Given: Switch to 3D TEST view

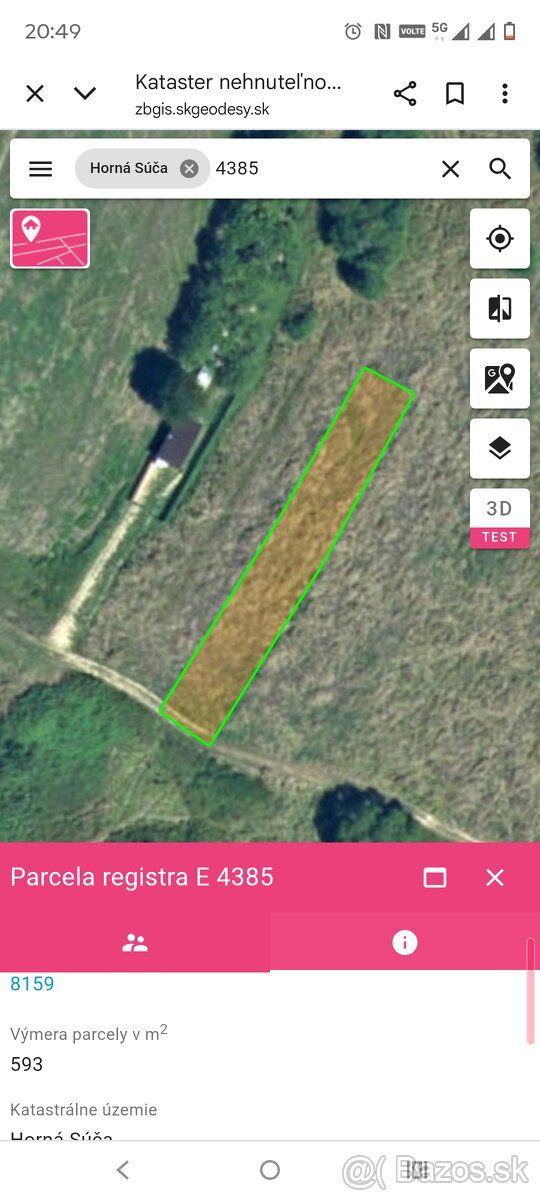Looking at the screenshot, I should tap(500, 519).
